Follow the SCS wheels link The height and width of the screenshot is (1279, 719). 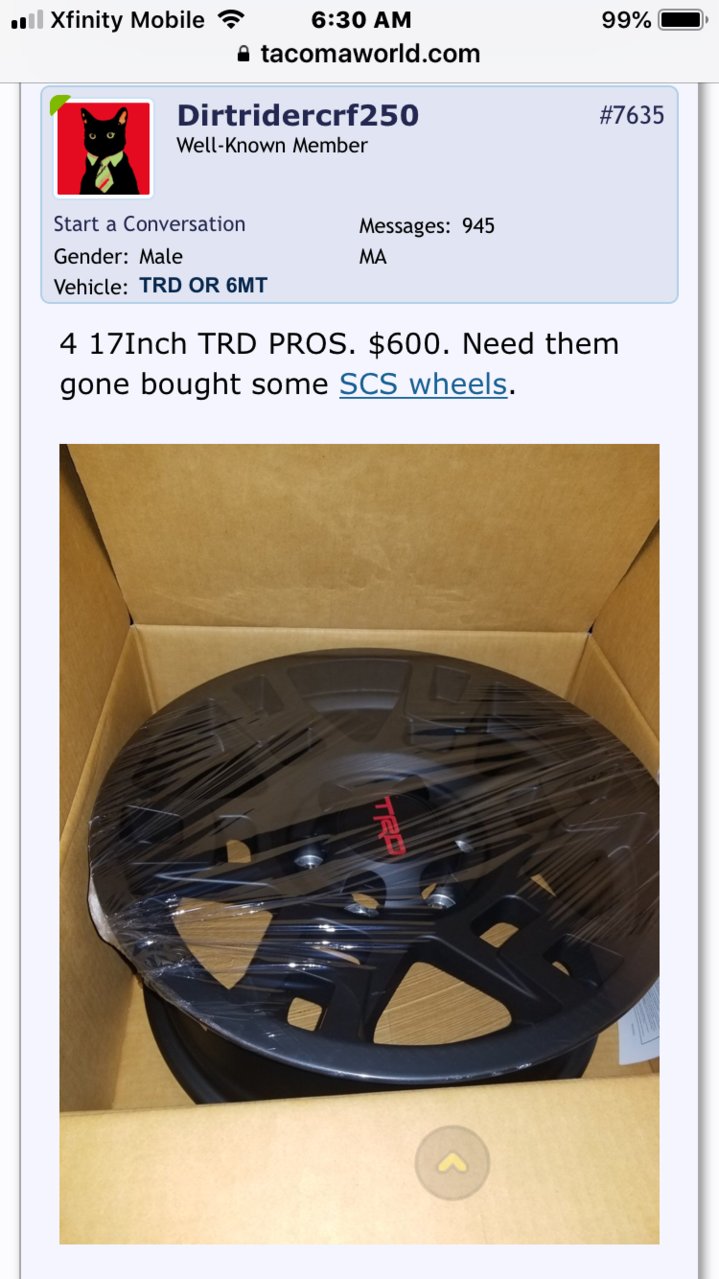coord(423,384)
